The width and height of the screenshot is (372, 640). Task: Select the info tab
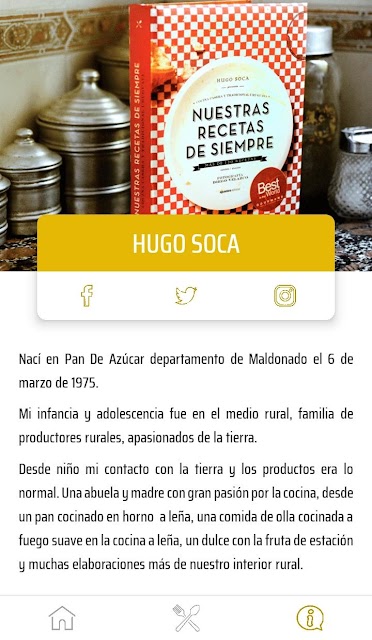(310, 618)
